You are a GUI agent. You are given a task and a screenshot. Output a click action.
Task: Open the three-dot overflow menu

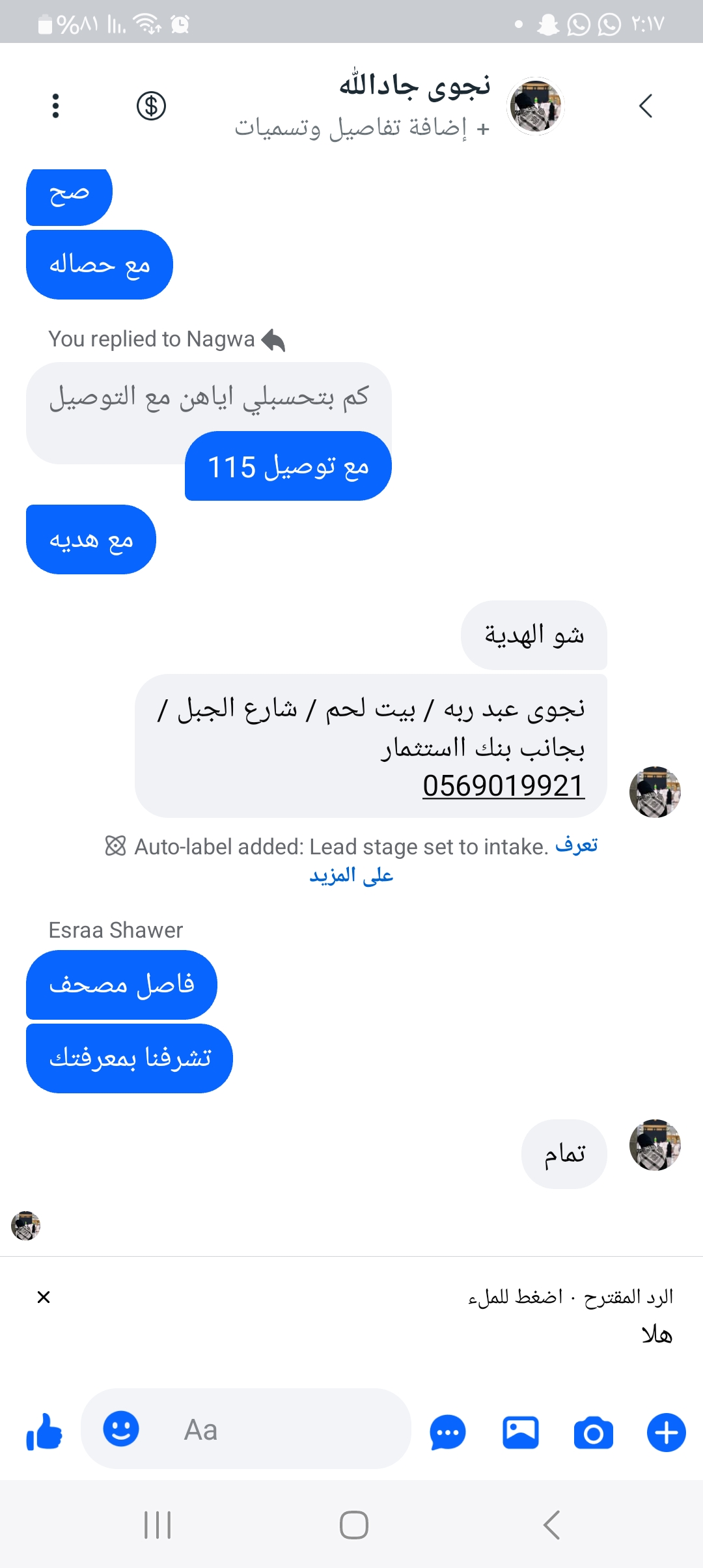(x=55, y=105)
